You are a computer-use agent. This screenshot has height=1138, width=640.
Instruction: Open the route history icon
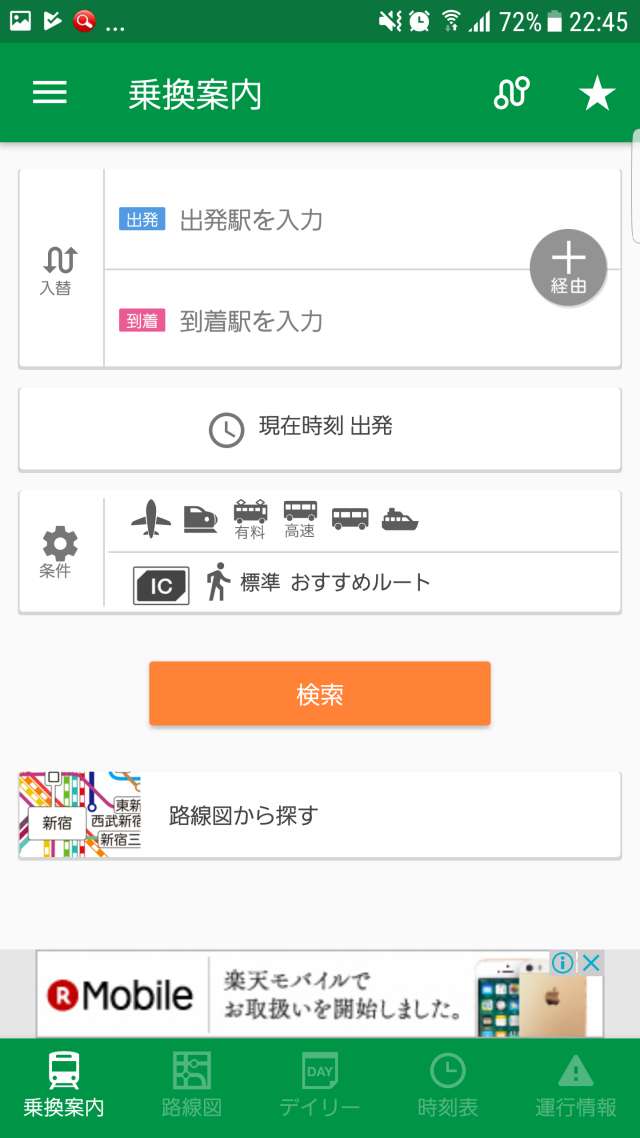pos(511,93)
